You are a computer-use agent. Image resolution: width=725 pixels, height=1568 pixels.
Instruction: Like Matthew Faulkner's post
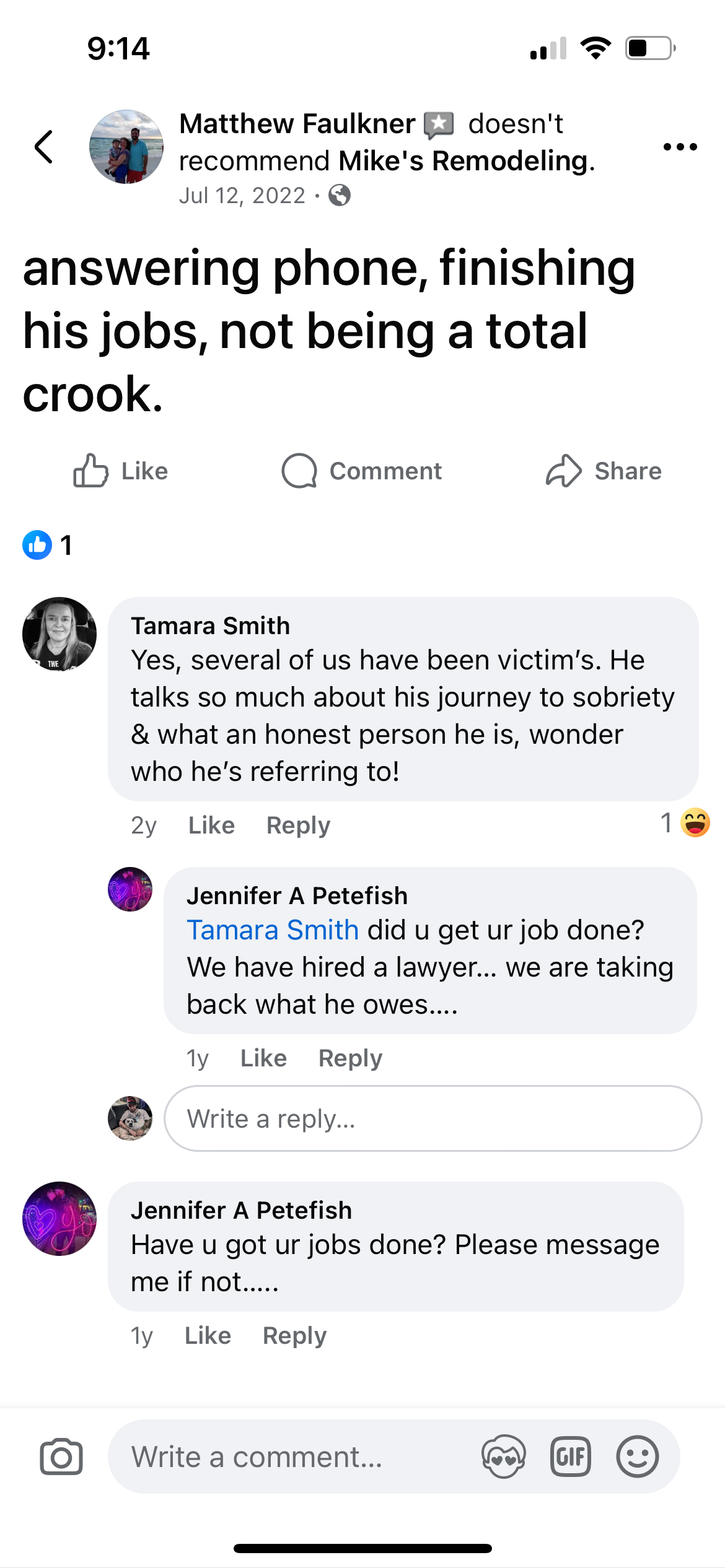(121, 471)
